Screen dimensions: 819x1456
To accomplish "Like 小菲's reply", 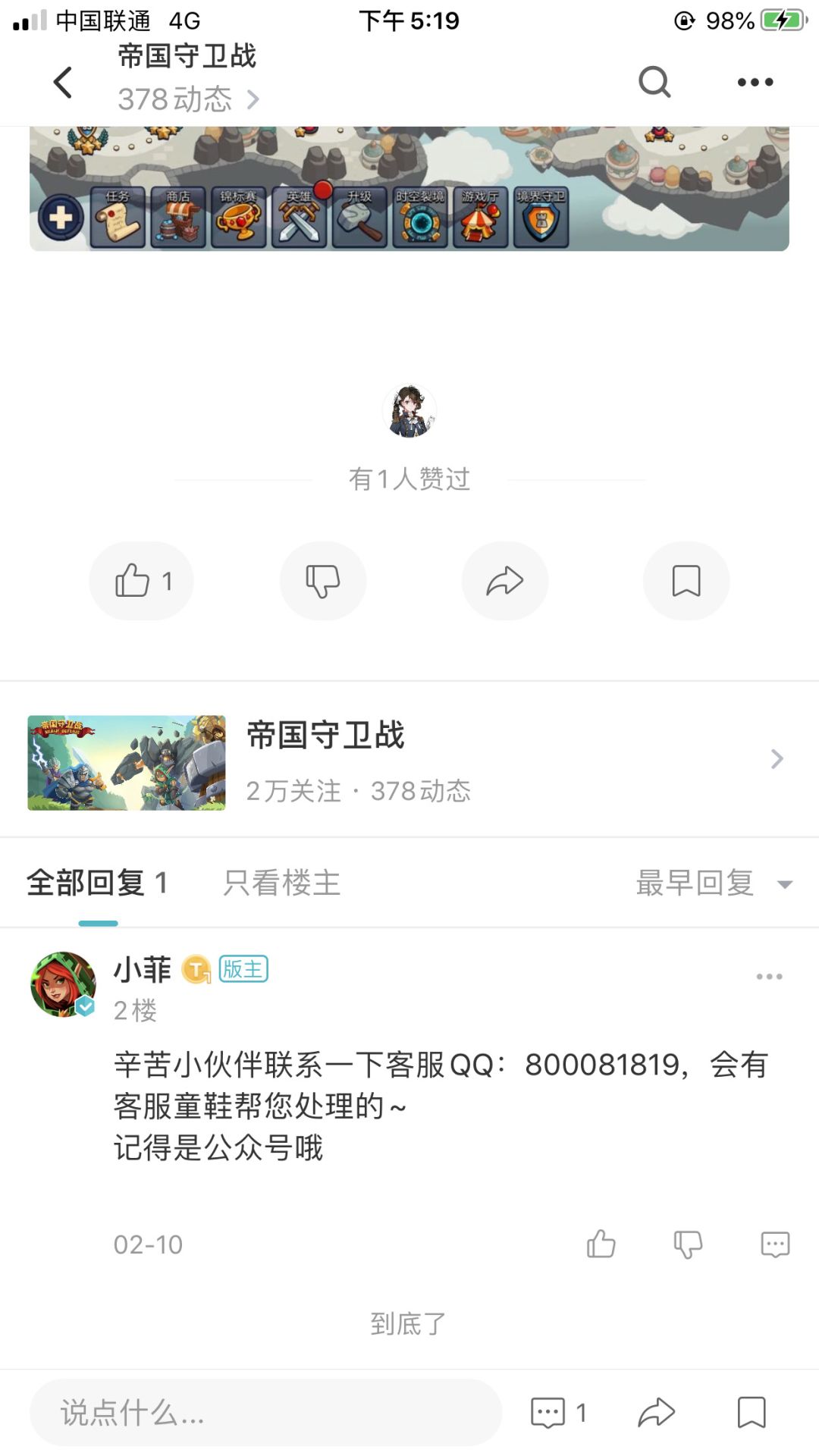I will (x=601, y=1244).
